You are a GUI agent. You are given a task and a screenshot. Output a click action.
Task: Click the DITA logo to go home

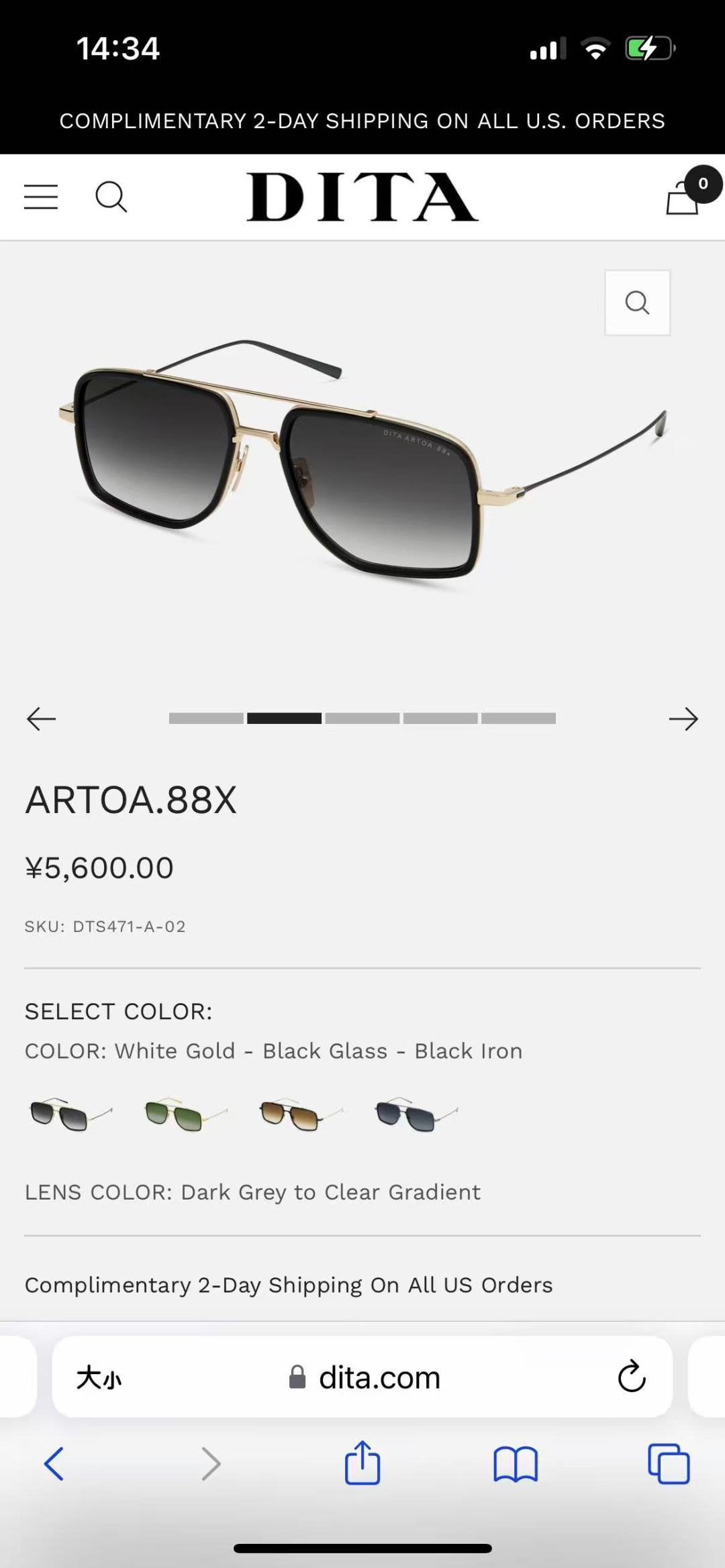(362, 197)
